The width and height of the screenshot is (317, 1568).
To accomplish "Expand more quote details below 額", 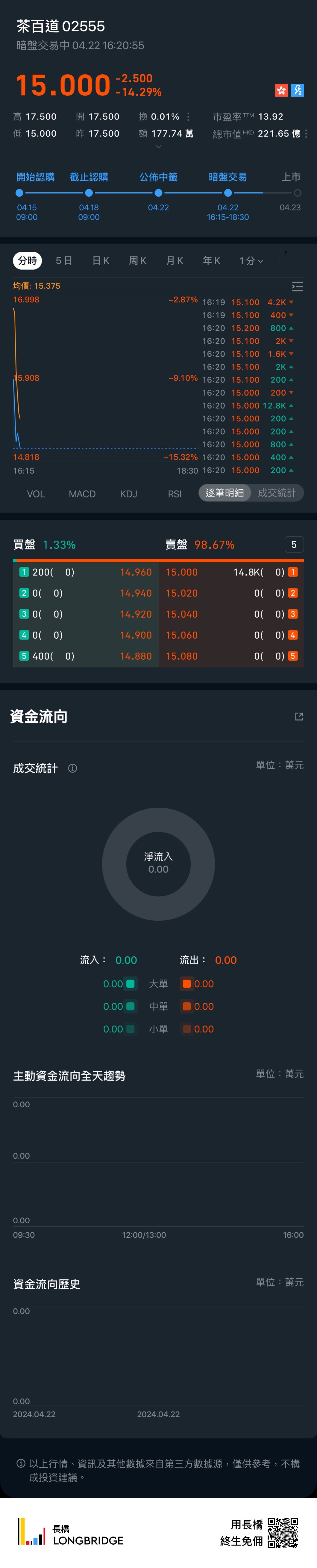I will pos(158,147).
